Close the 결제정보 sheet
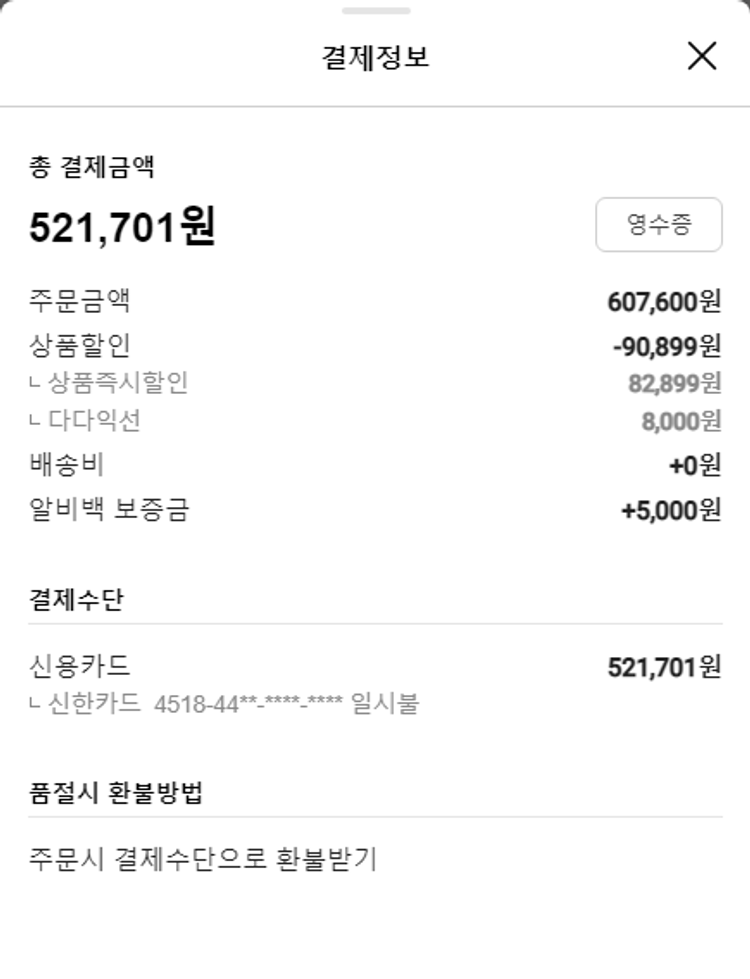 (702, 56)
